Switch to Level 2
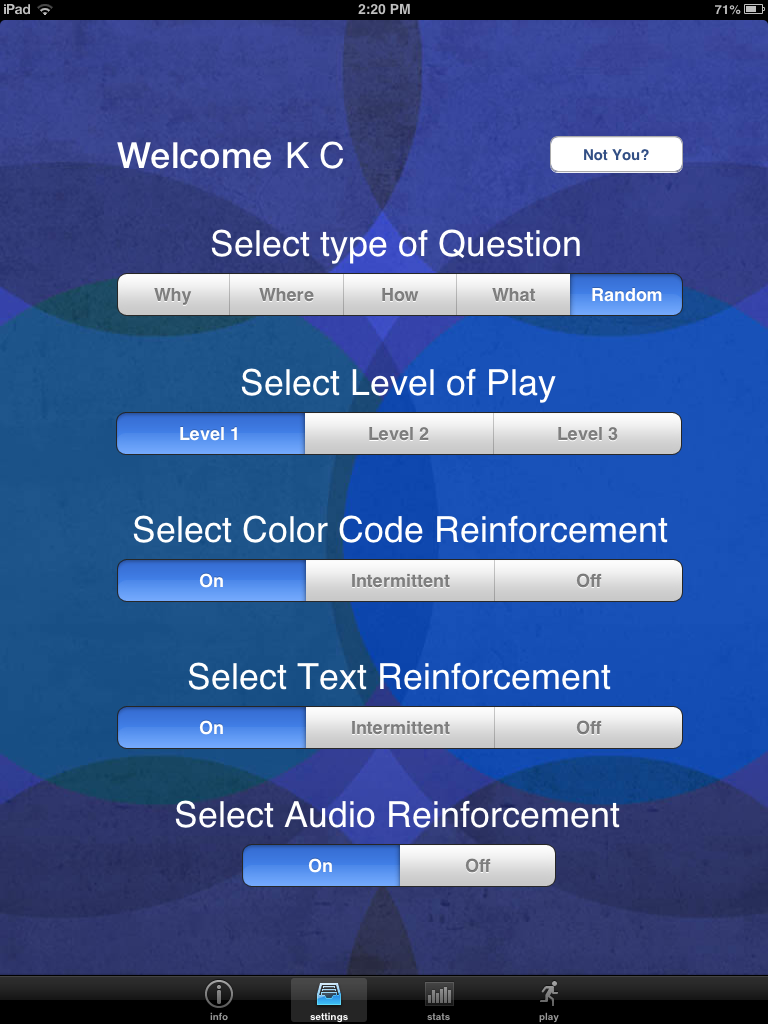The image size is (768, 1024). (x=398, y=434)
